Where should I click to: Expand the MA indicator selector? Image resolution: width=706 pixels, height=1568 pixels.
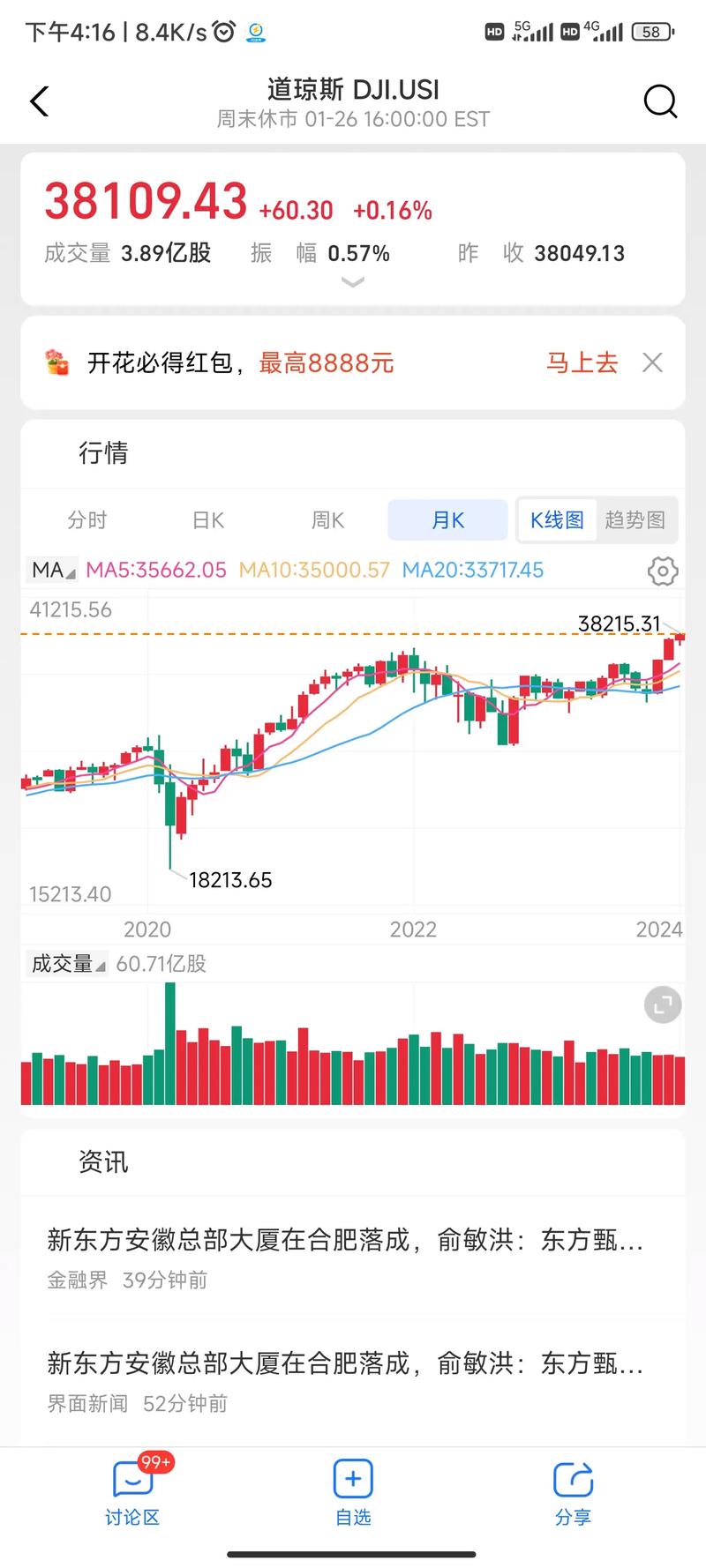pyautogui.click(x=50, y=570)
